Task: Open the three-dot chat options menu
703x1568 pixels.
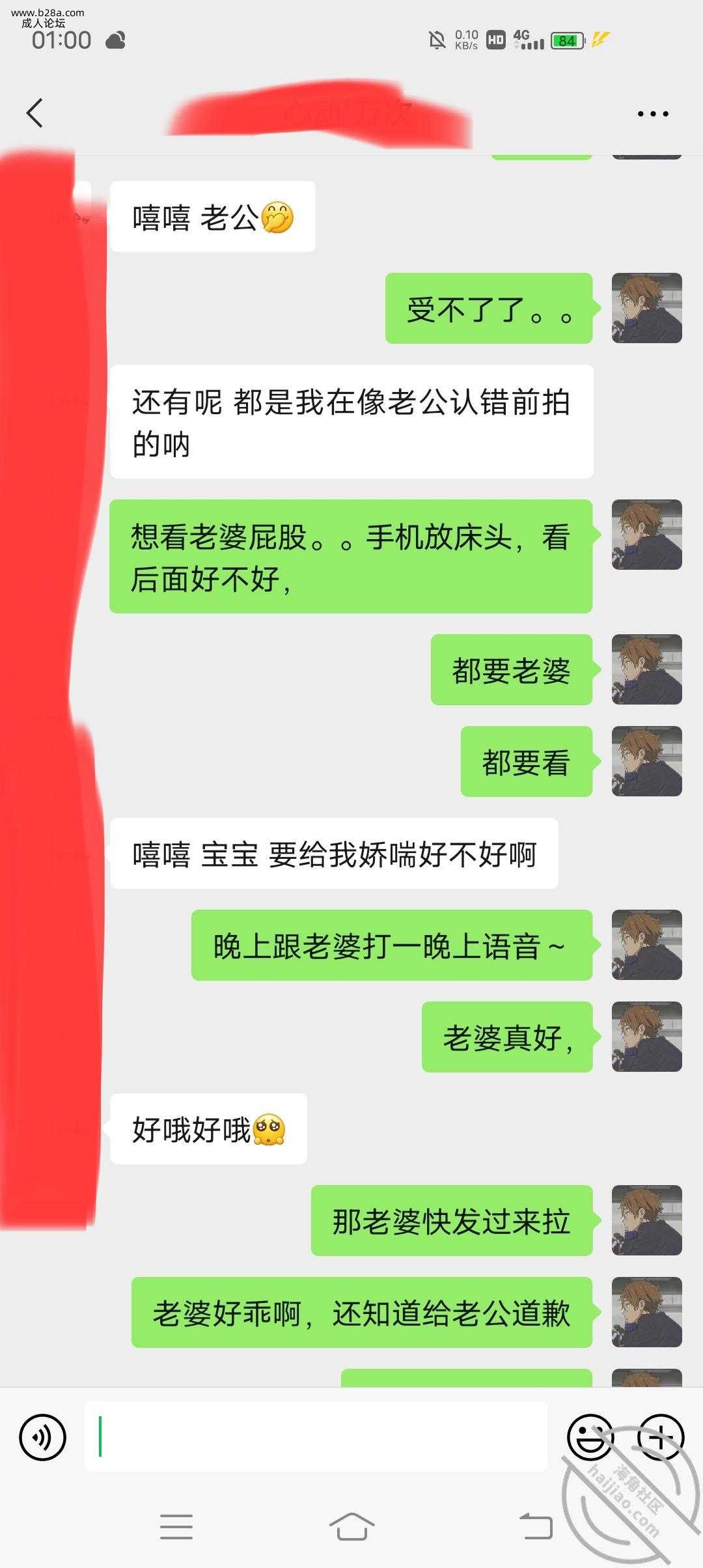Action: coord(652,114)
